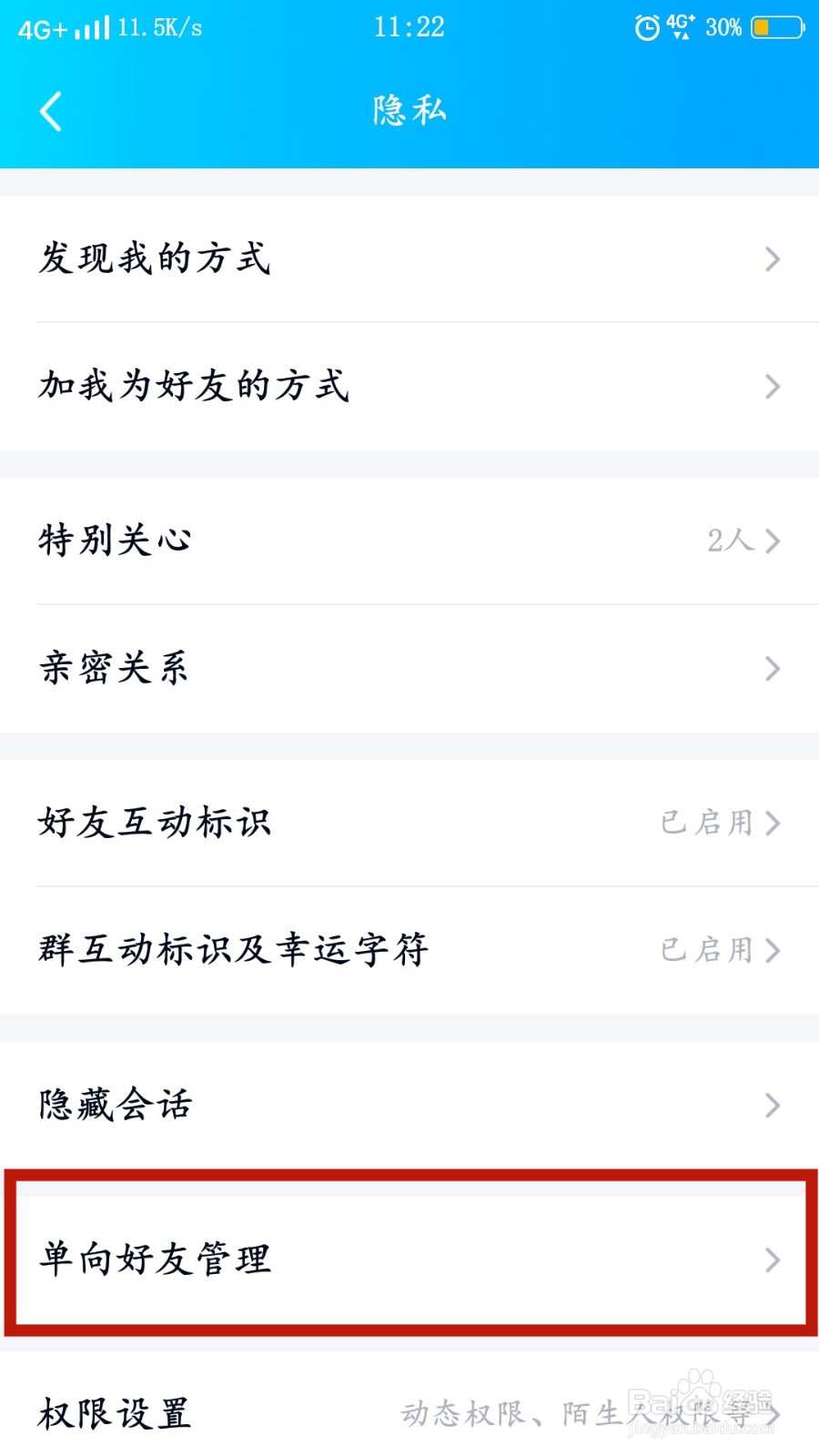Image resolution: width=819 pixels, height=1456 pixels.
Task: Tap the battery indicator showing 30%
Action: point(723,27)
